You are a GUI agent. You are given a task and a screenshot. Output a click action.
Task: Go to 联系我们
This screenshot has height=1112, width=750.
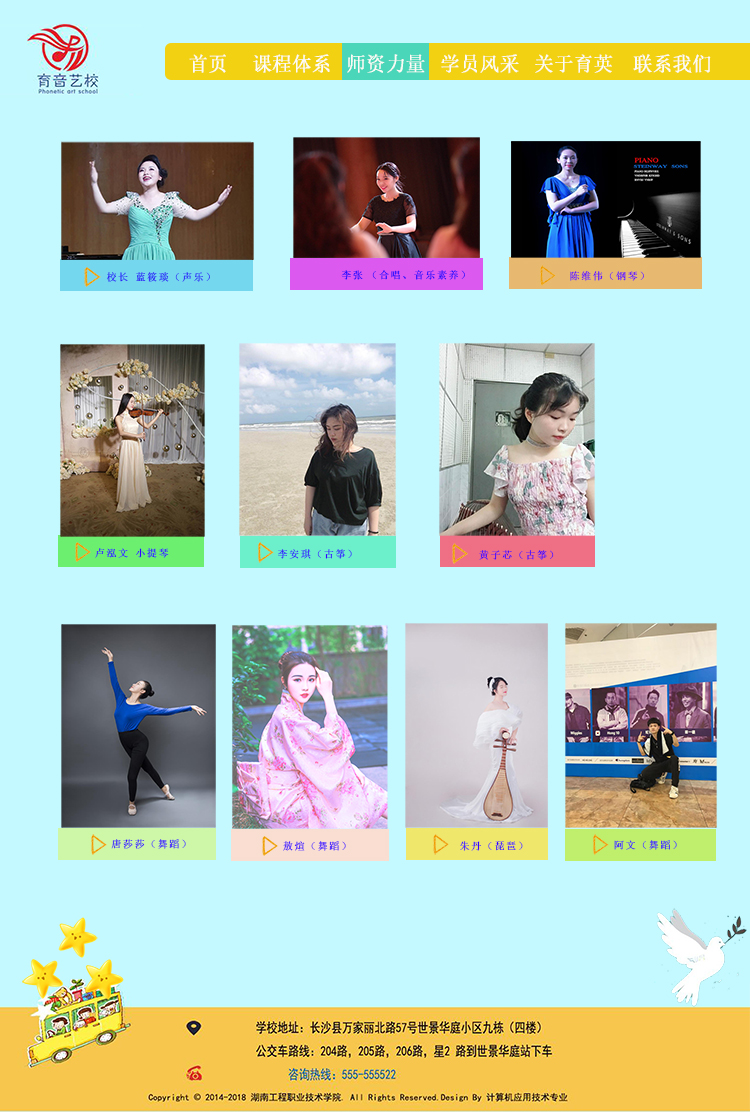tap(672, 64)
